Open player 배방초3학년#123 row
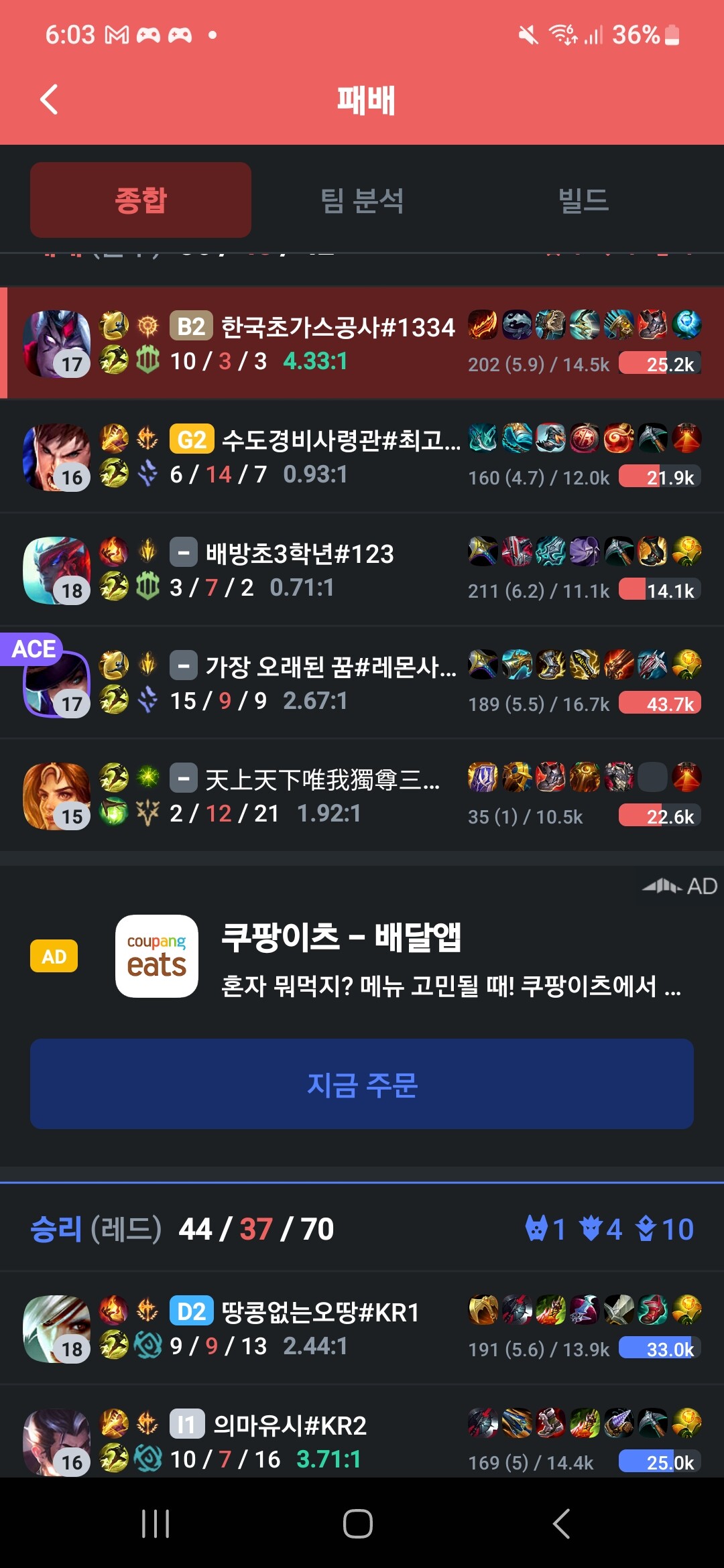The image size is (724, 1568). pyautogui.click(x=300, y=554)
